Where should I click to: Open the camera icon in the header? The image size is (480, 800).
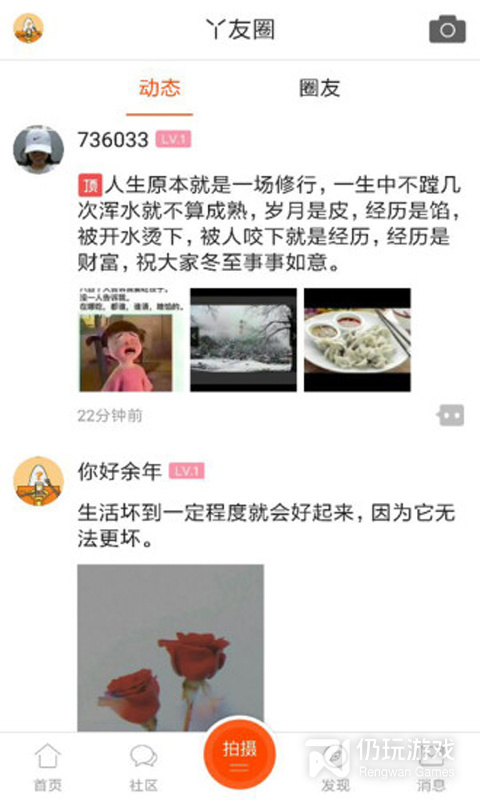pyautogui.click(x=447, y=30)
